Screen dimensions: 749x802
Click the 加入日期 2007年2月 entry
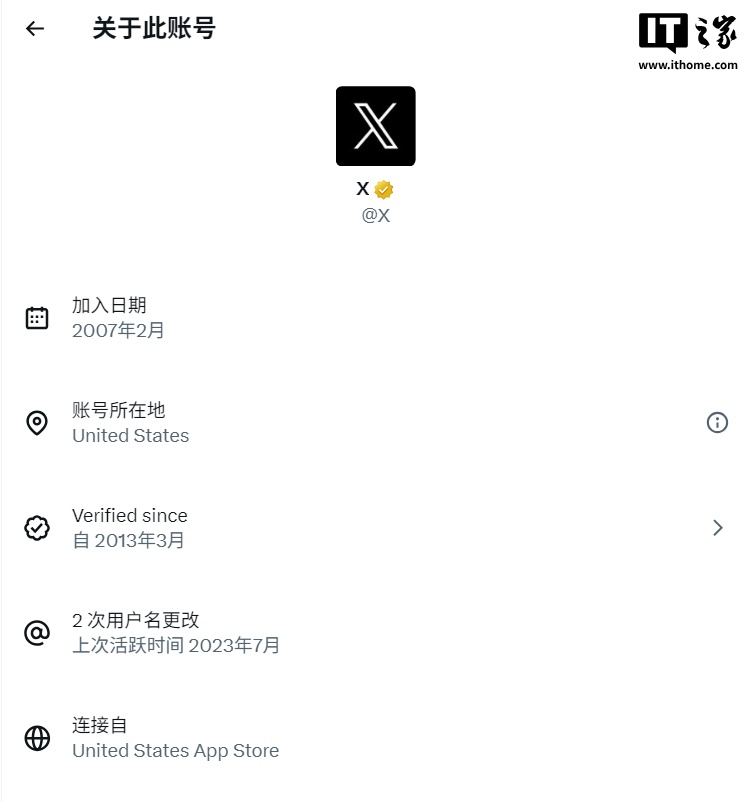point(118,318)
